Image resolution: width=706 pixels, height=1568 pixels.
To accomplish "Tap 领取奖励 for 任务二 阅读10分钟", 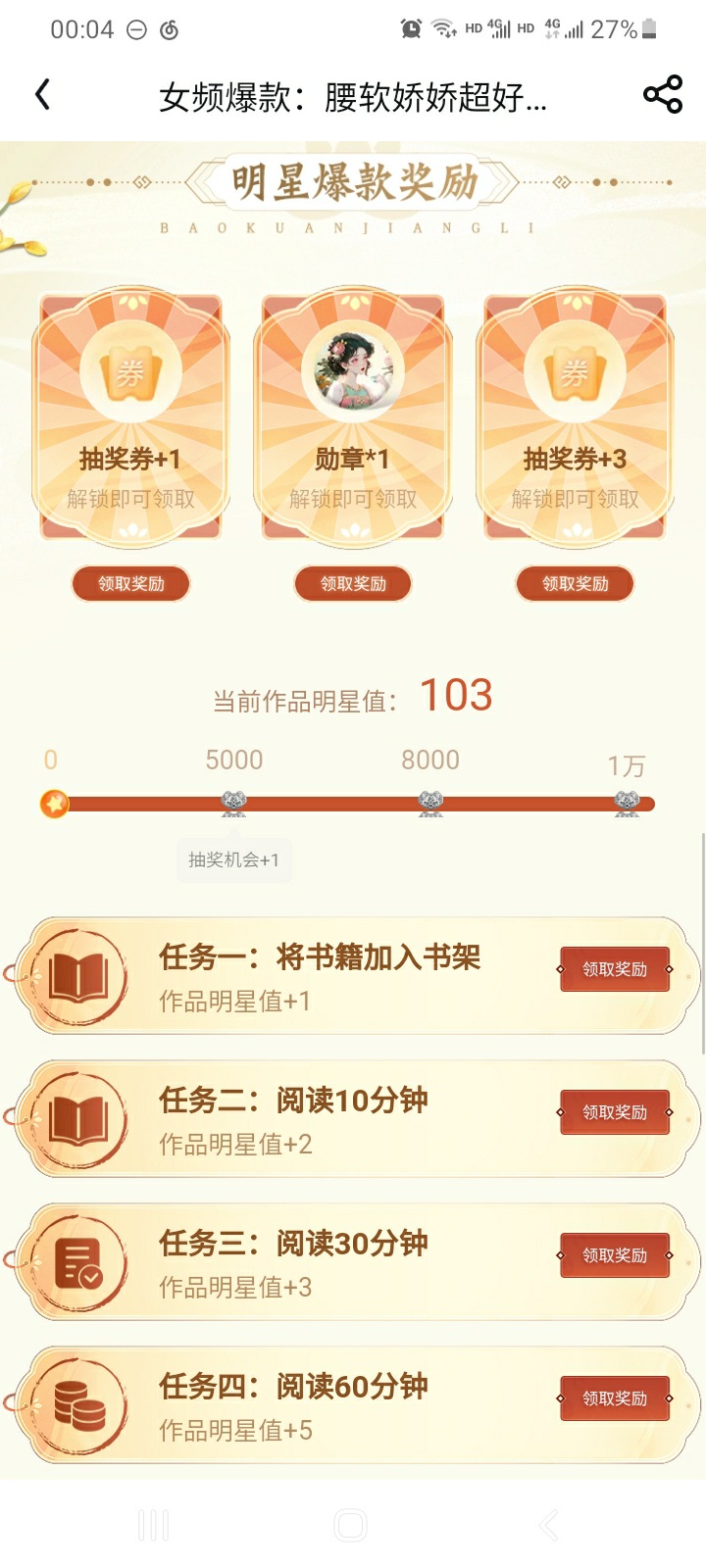I will [615, 1112].
